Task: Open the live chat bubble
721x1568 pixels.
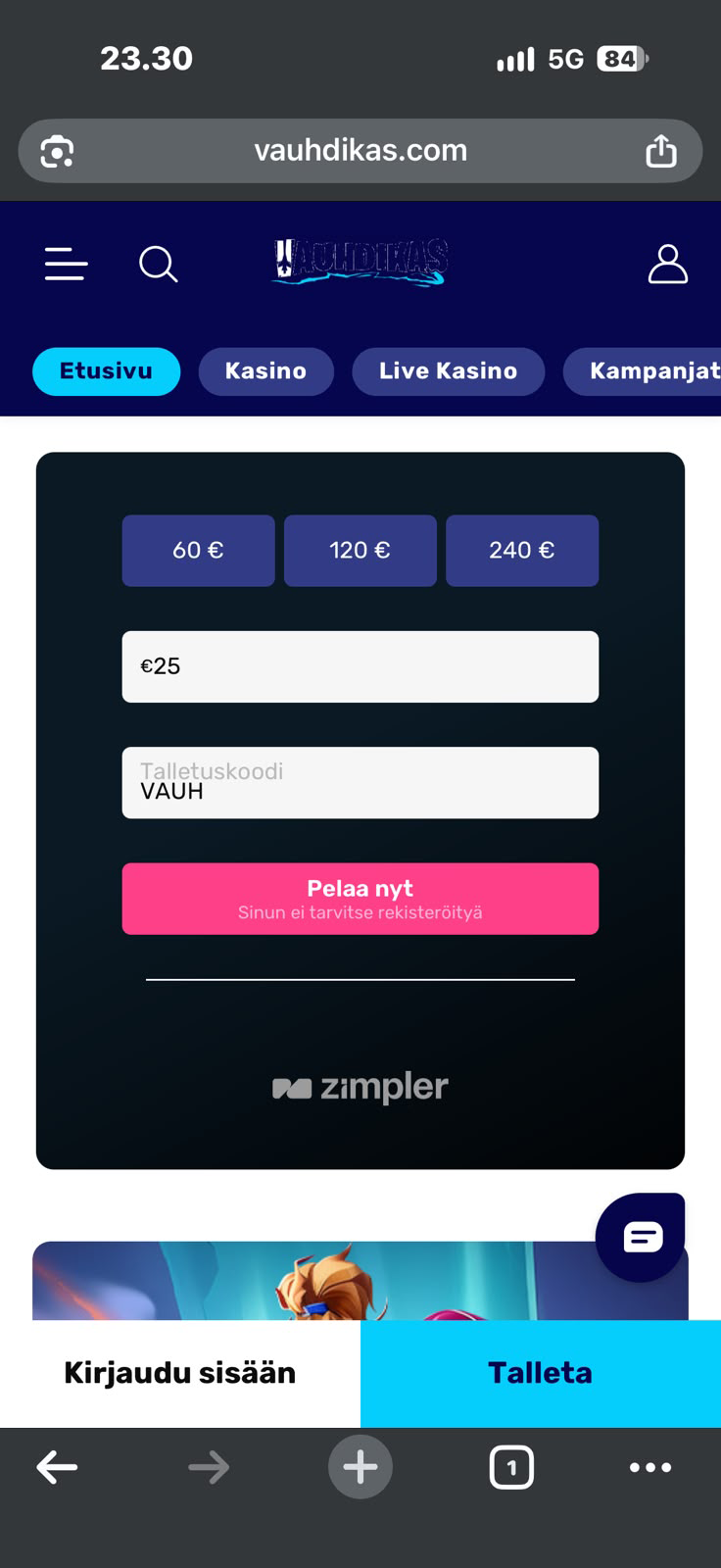Action: click(x=642, y=1237)
